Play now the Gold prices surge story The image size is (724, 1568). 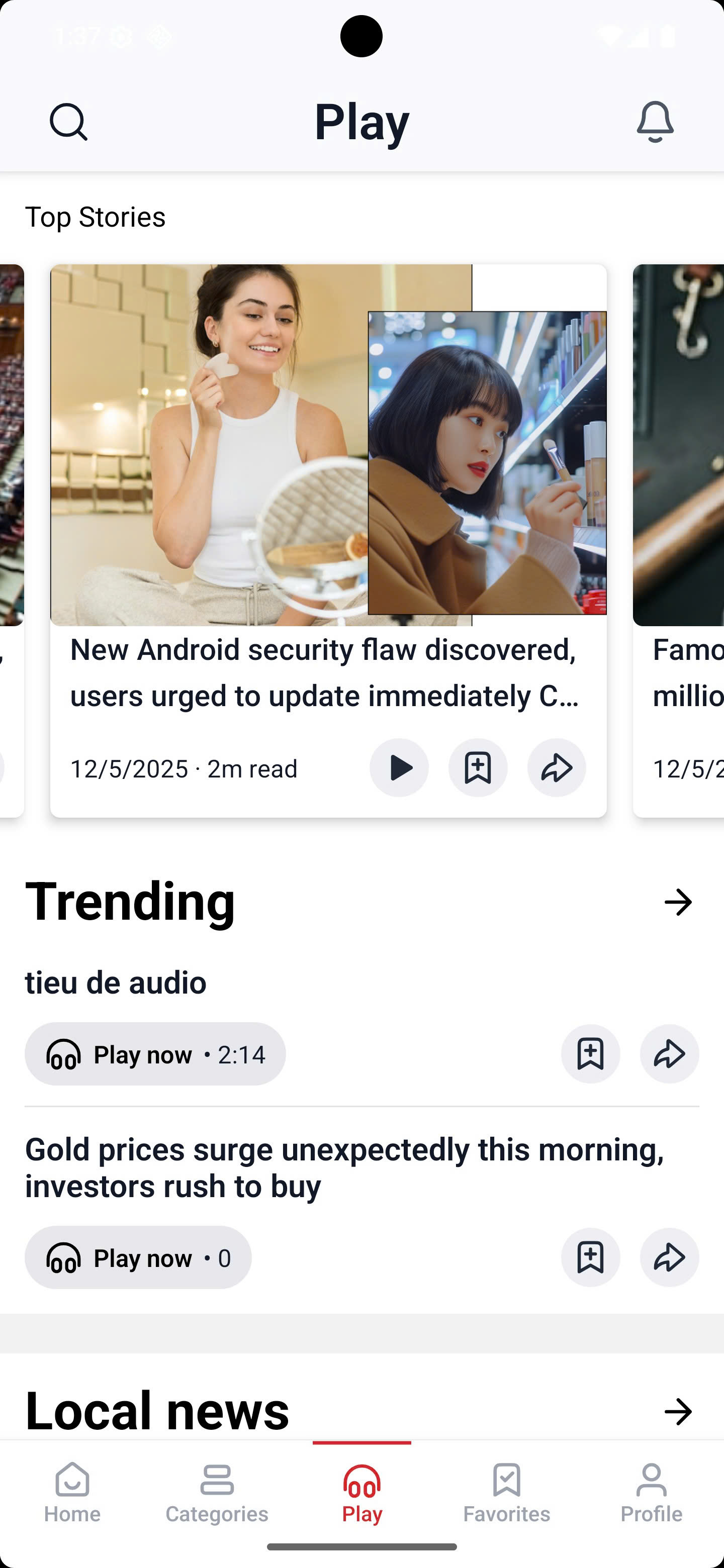coord(138,1257)
